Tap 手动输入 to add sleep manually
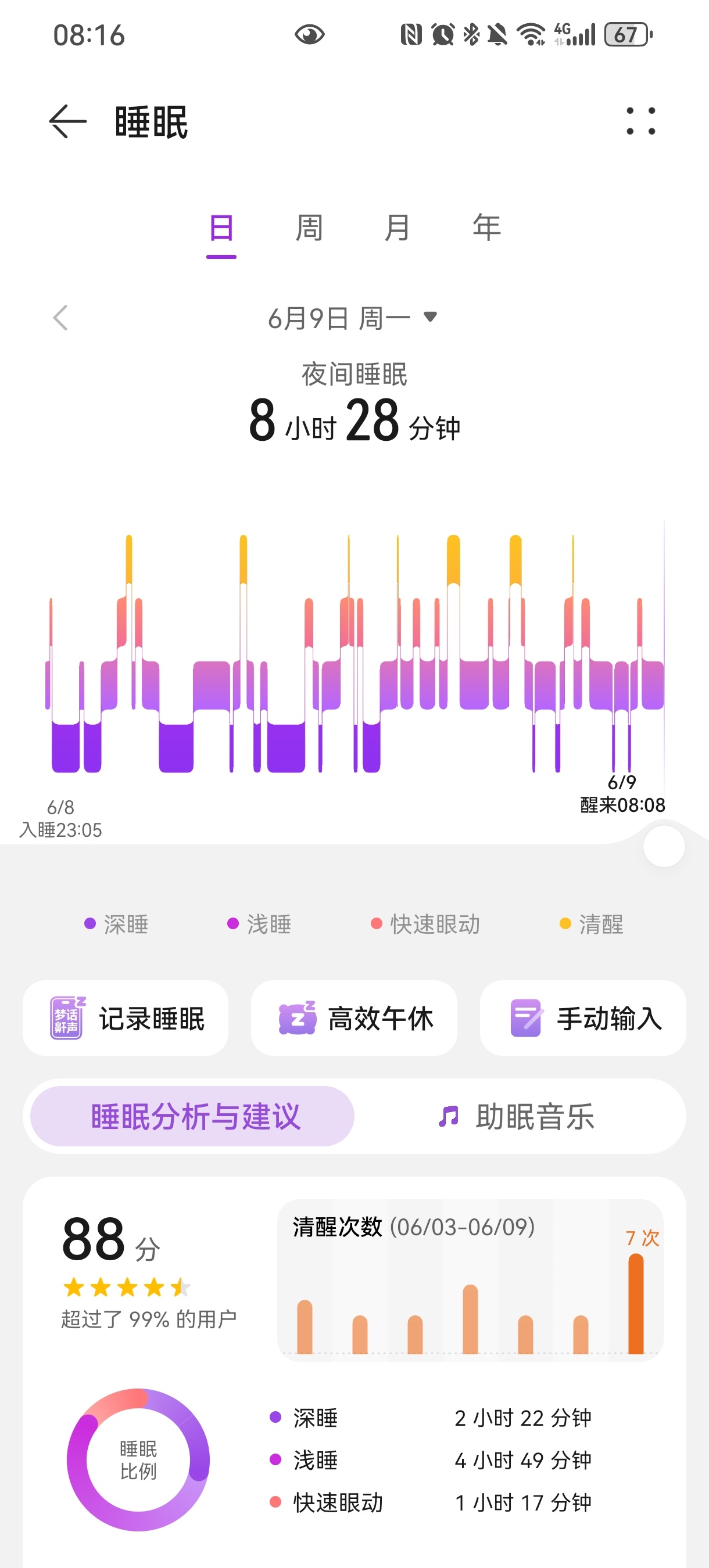The image size is (709, 1568). click(x=583, y=1017)
